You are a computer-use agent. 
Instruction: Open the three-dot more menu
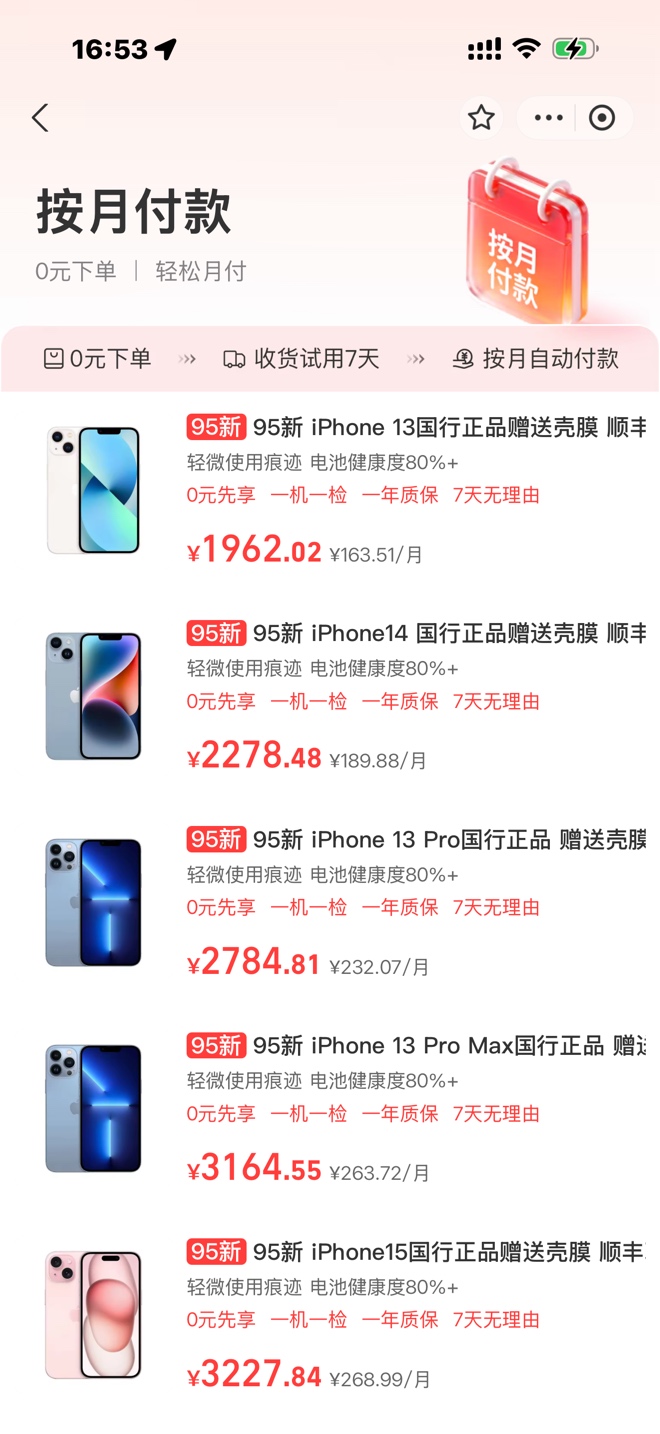pyautogui.click(x=548, y=118)
